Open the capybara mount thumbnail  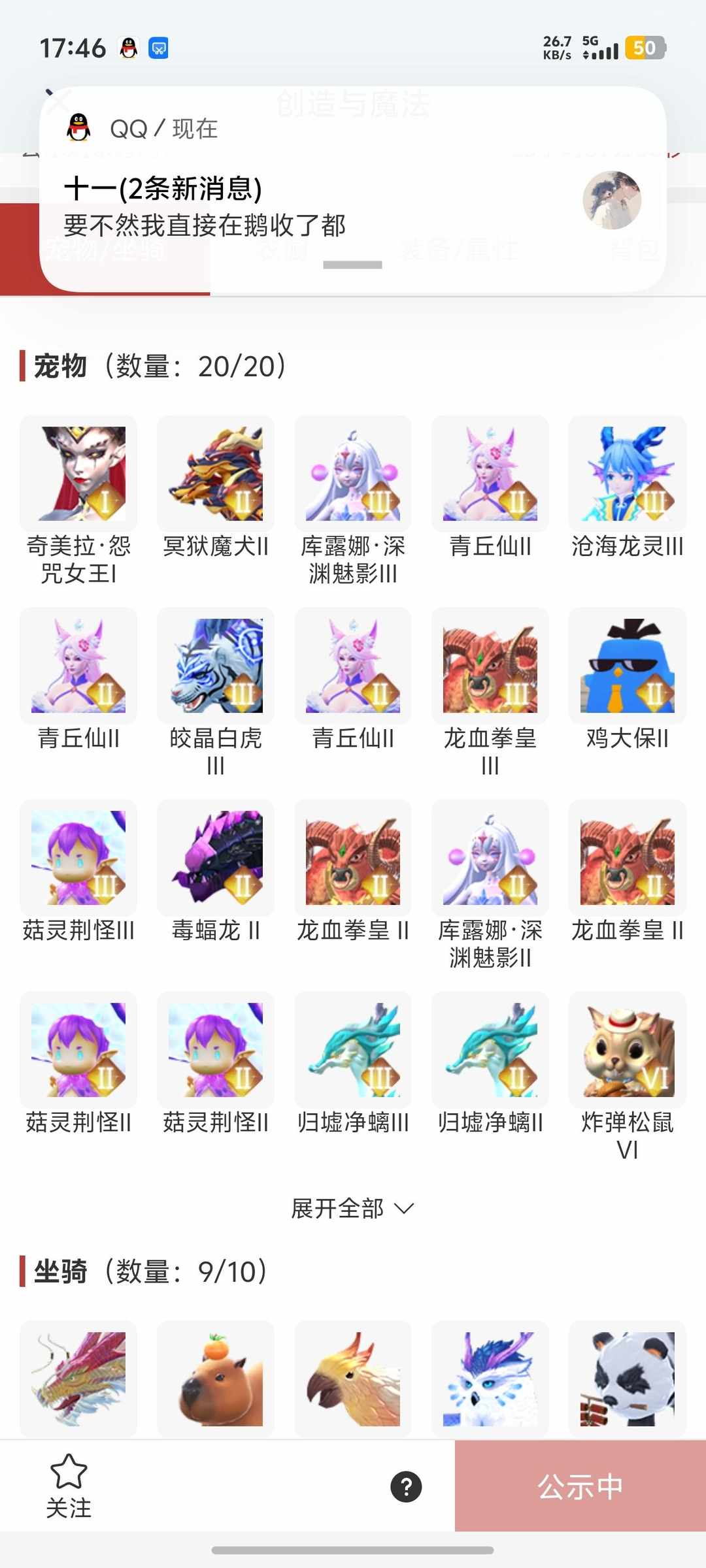(x=215, y=1377)
